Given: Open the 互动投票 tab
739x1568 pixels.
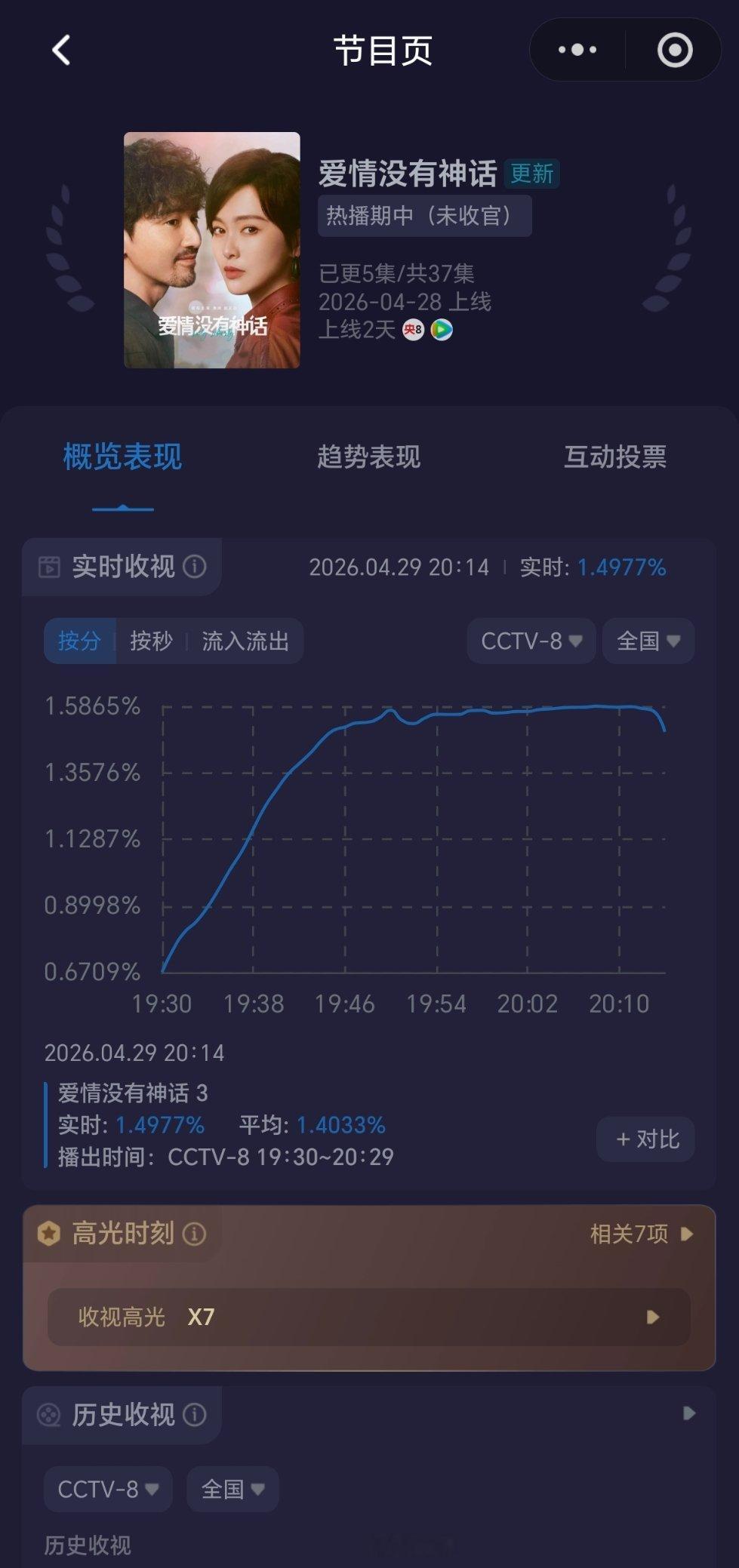Looking at the screenshot, I should pyautogui.click(x=616, y=457).
